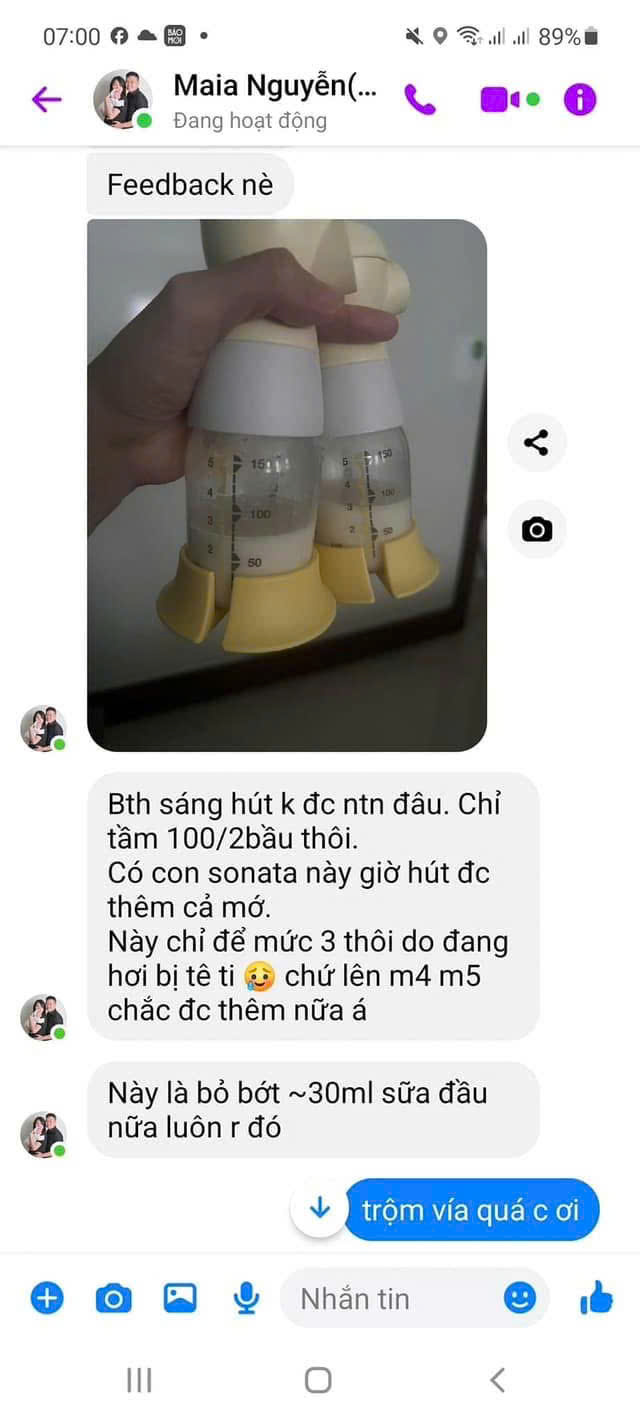Open the camera from the message bar
This screenshot has width=640, height=1421.
(x=113, y=1298)
